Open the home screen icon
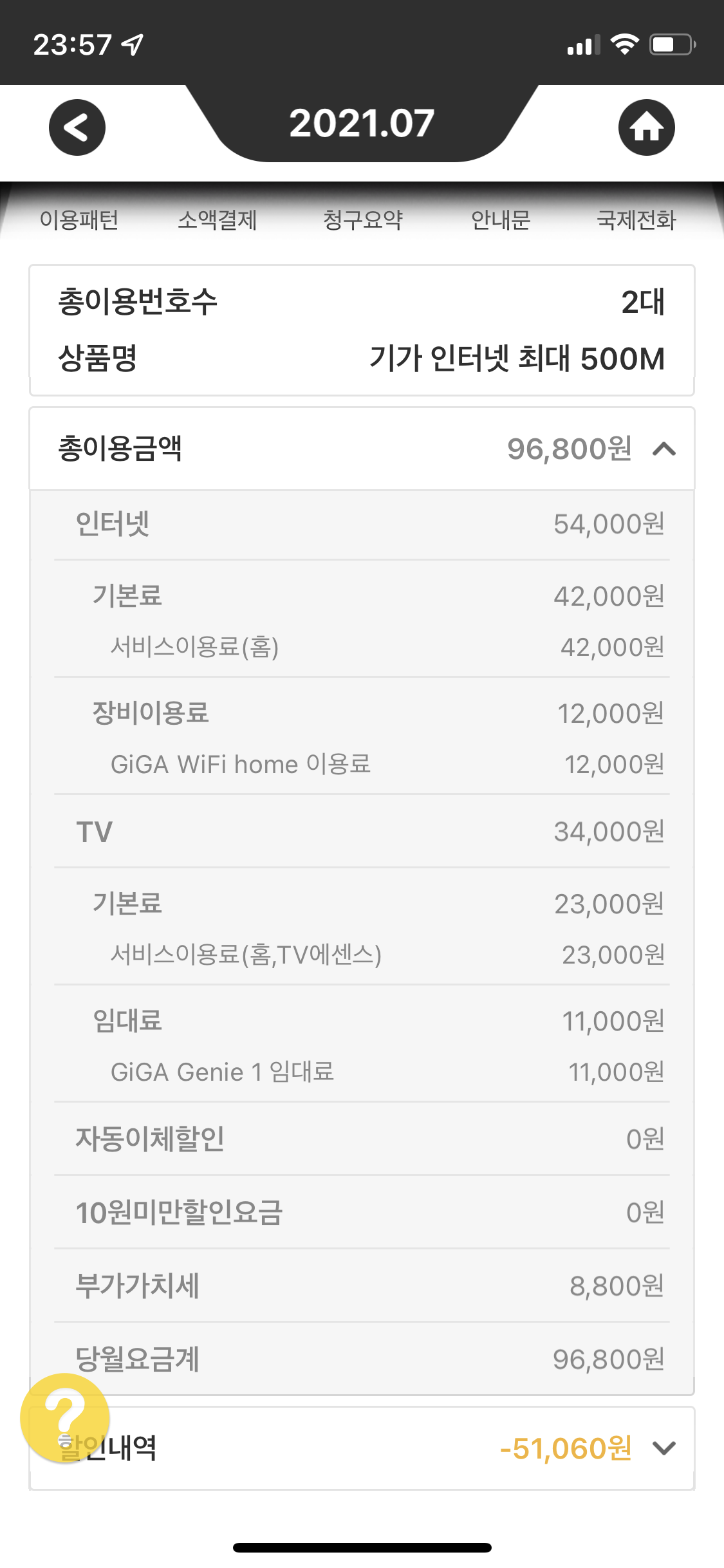Image resolution: width=724 pixels, height=1568 pixels. pyautogui.click(x=646, y=127)
